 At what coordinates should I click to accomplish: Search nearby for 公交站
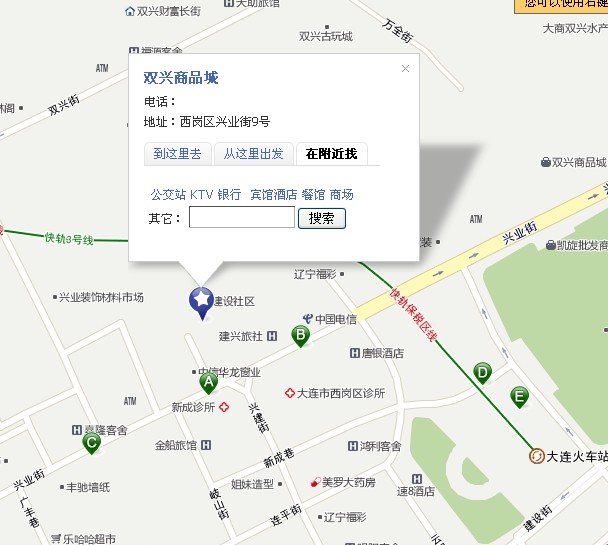point(168,194)
